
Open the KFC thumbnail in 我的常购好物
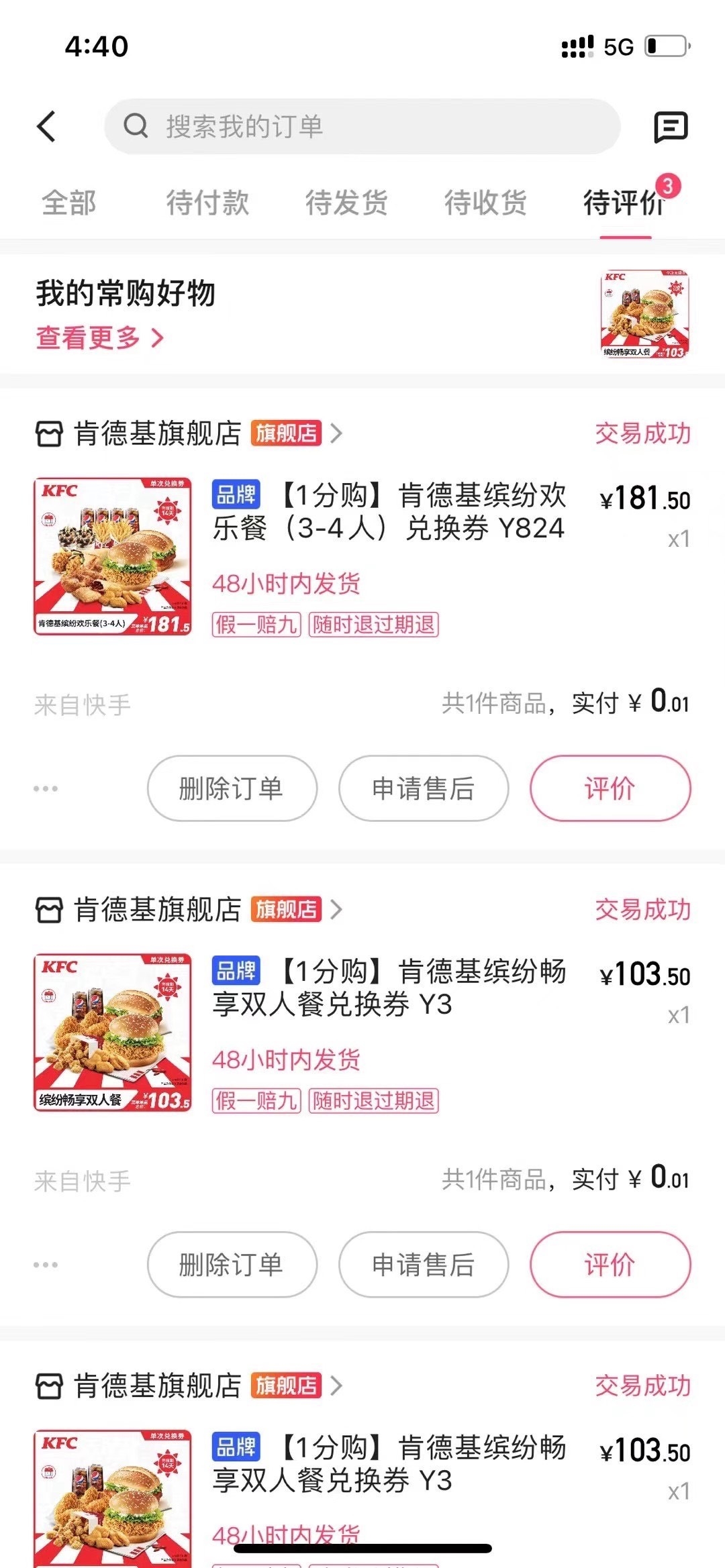pyautogui.click(x=644, y=314)
